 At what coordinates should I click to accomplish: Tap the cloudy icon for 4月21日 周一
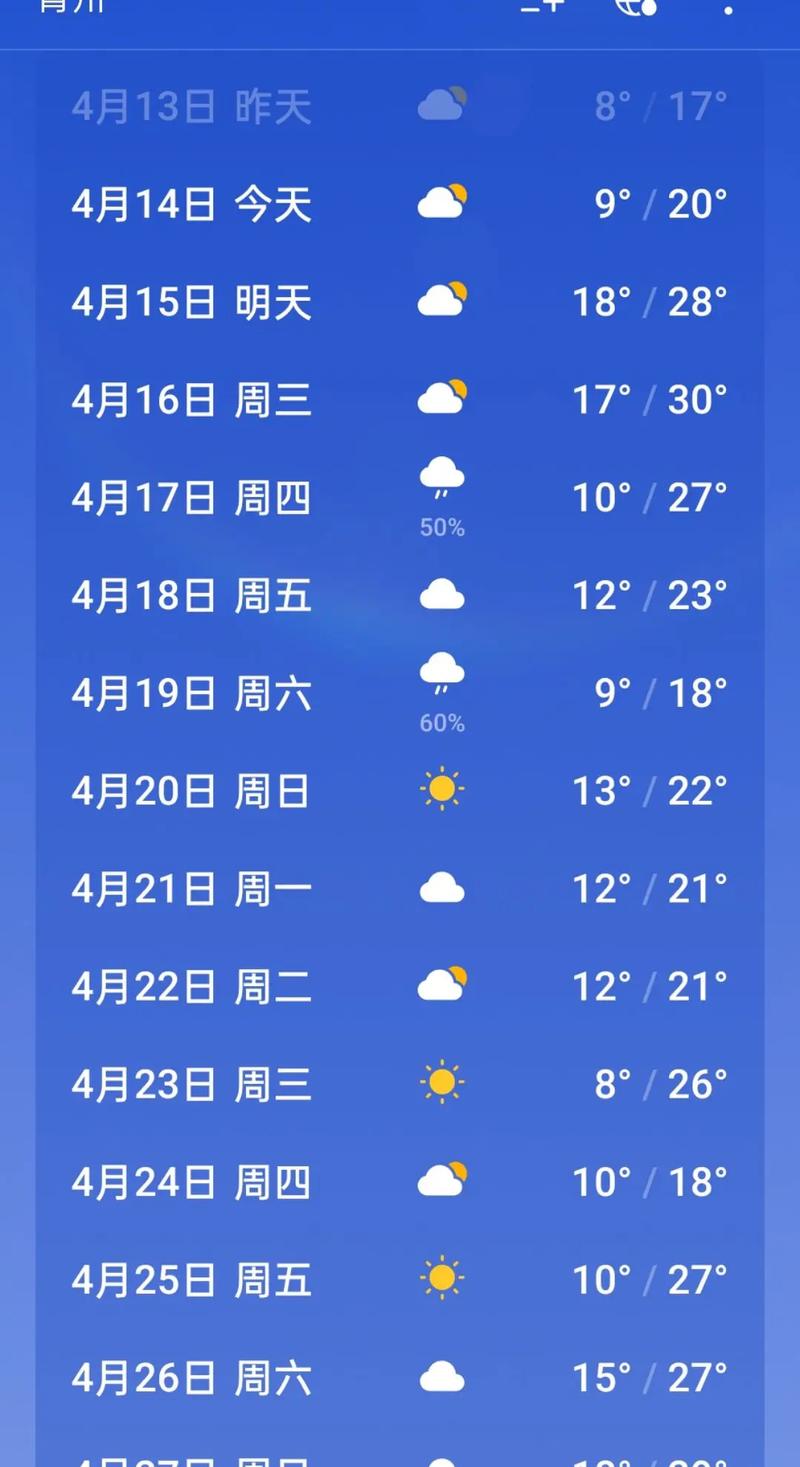(441, 886)
